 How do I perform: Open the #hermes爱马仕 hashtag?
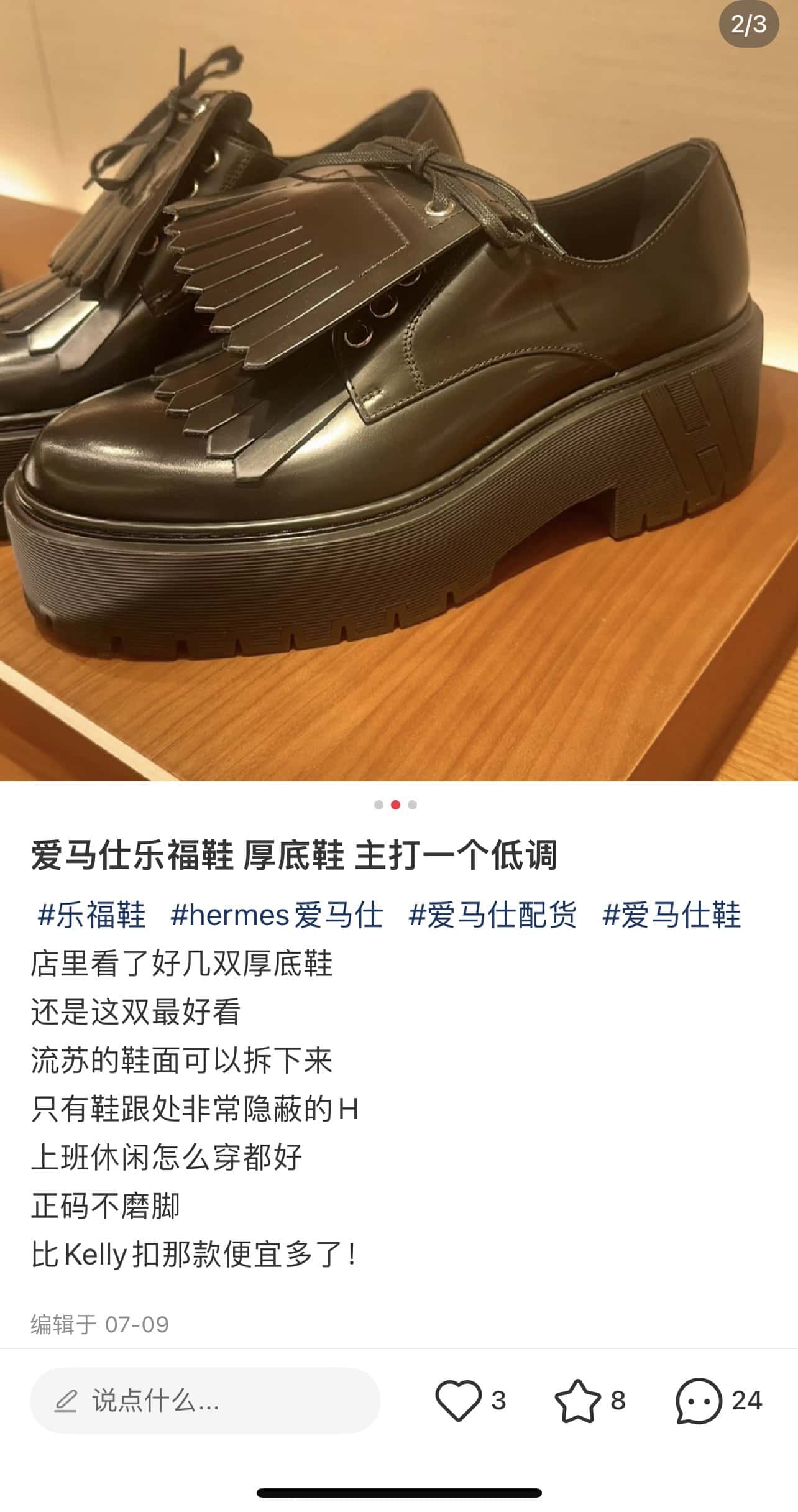click(x=277, y=915)
